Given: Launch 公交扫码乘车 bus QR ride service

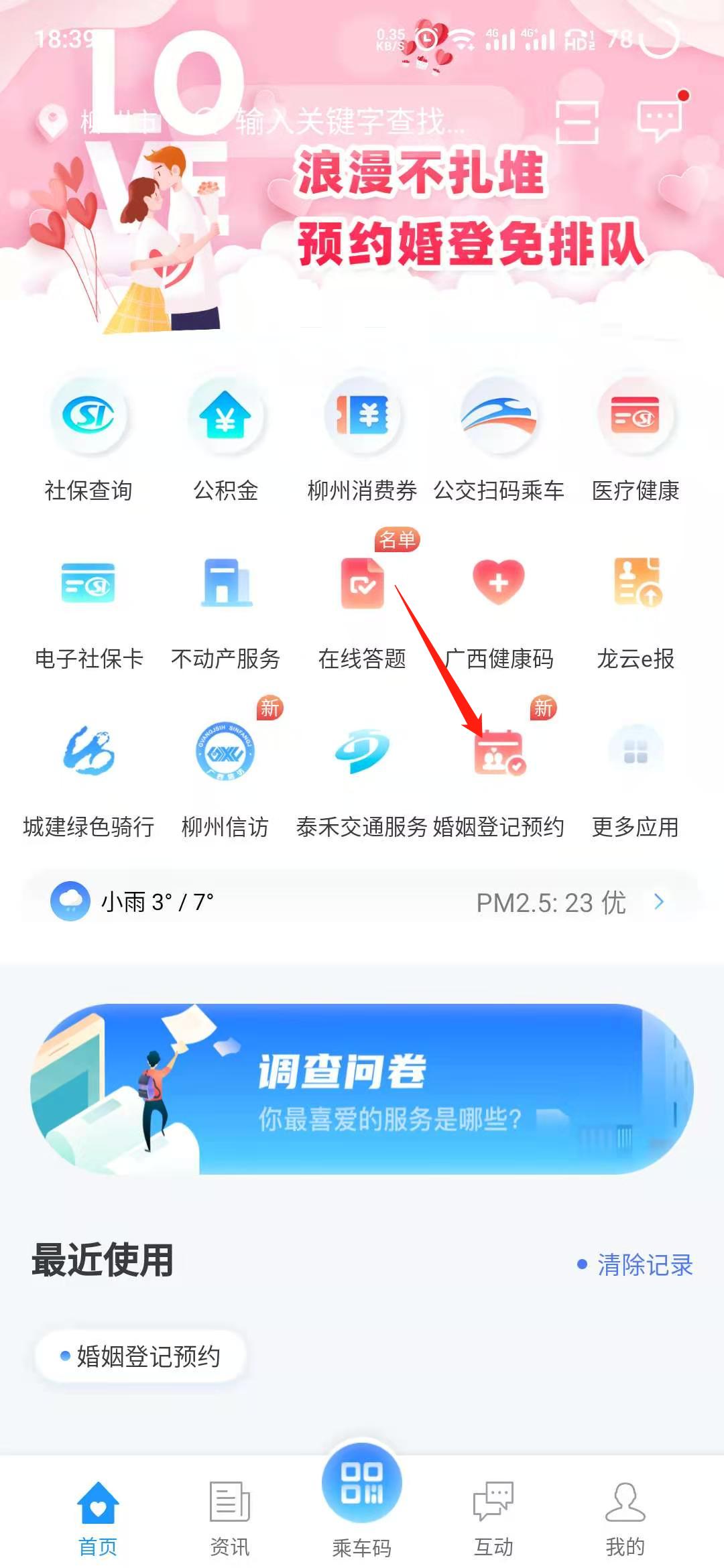Looking at the screenshot, I should (499, 436).
